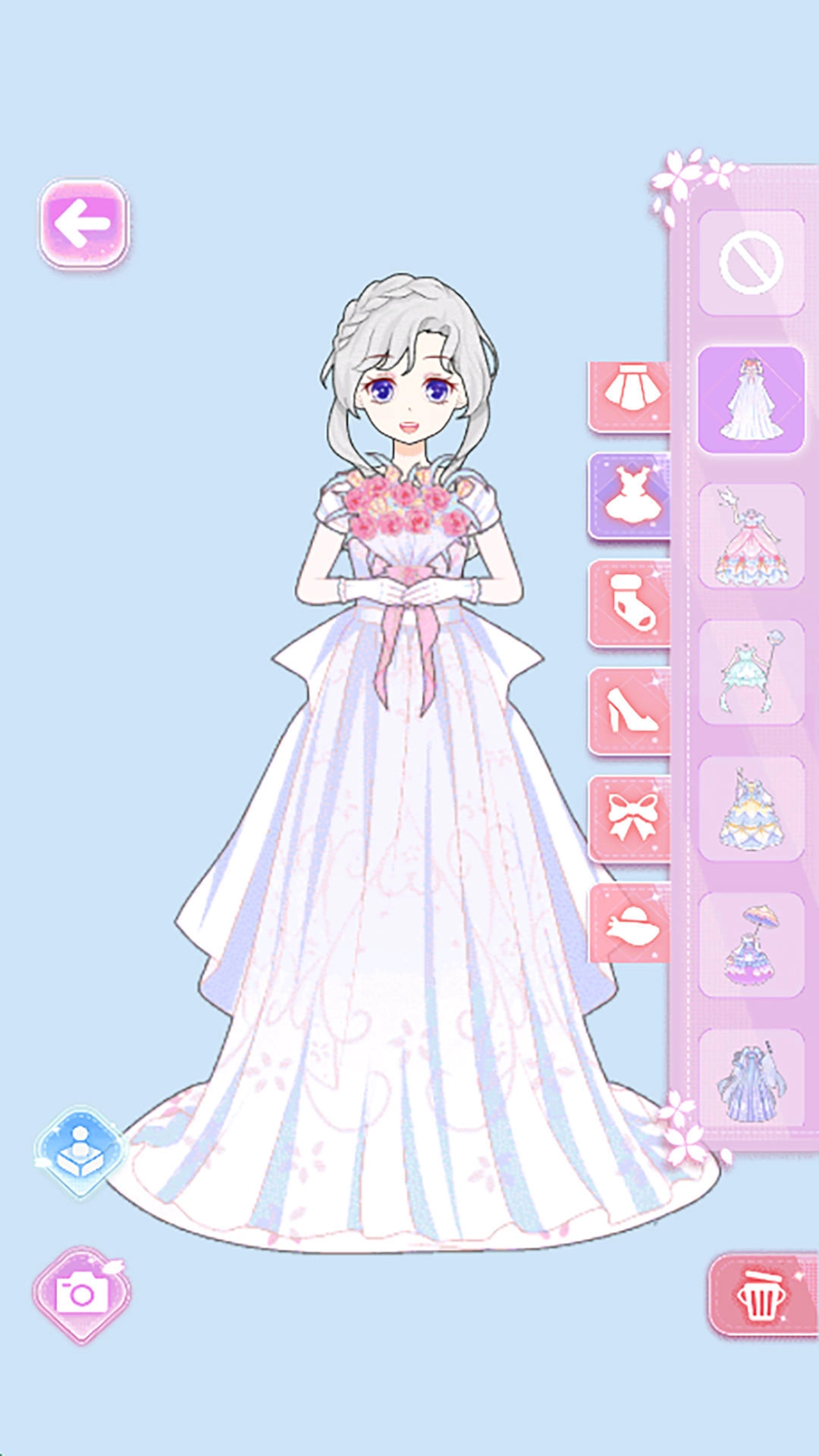Tap the blue diamond stage button

80,1152
